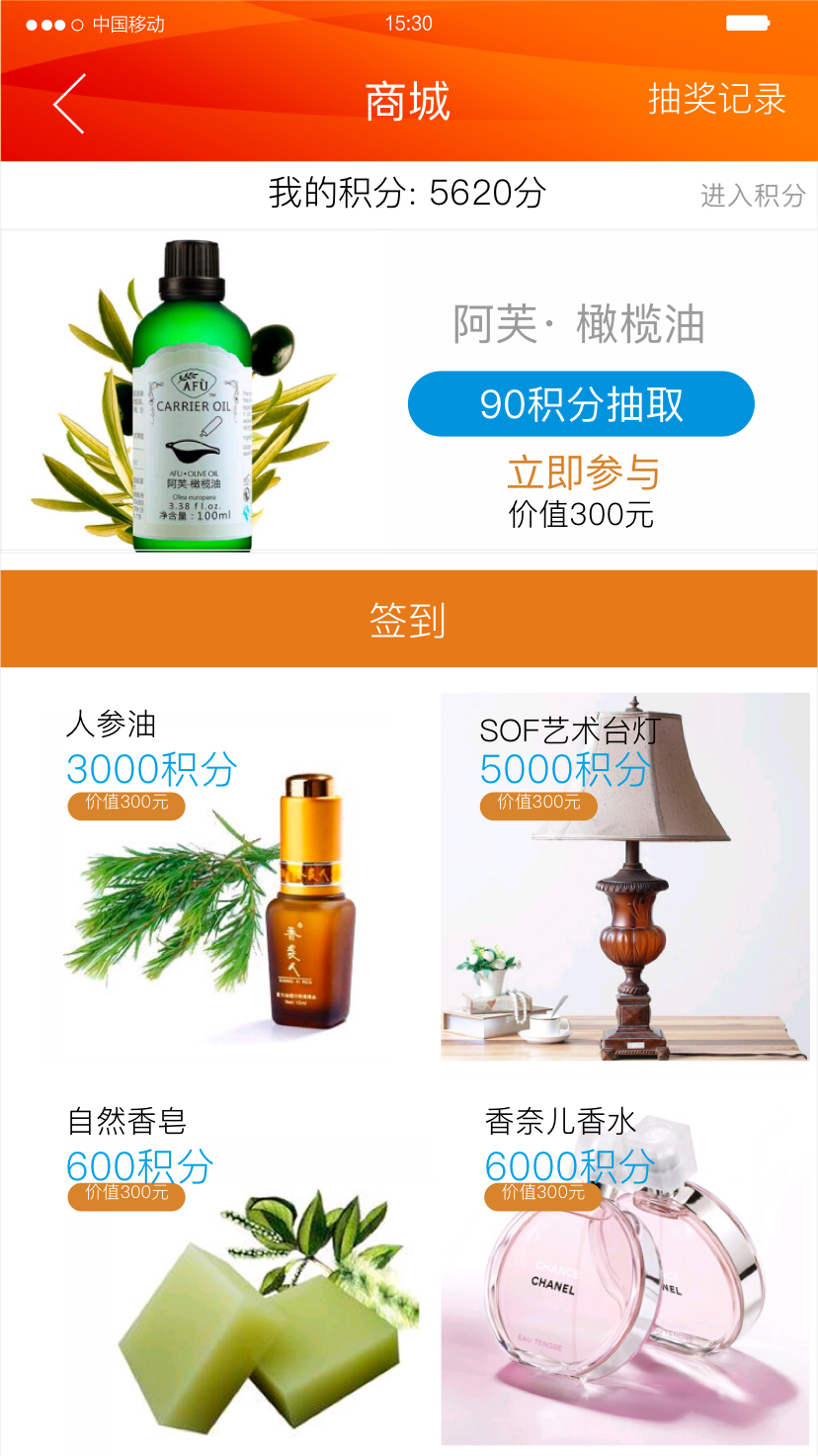Image resolution: width=818 pixels, height=1456 pixels.
Task: Tap the 90积分抽取 draw button
Action: [x=581, y=404]
